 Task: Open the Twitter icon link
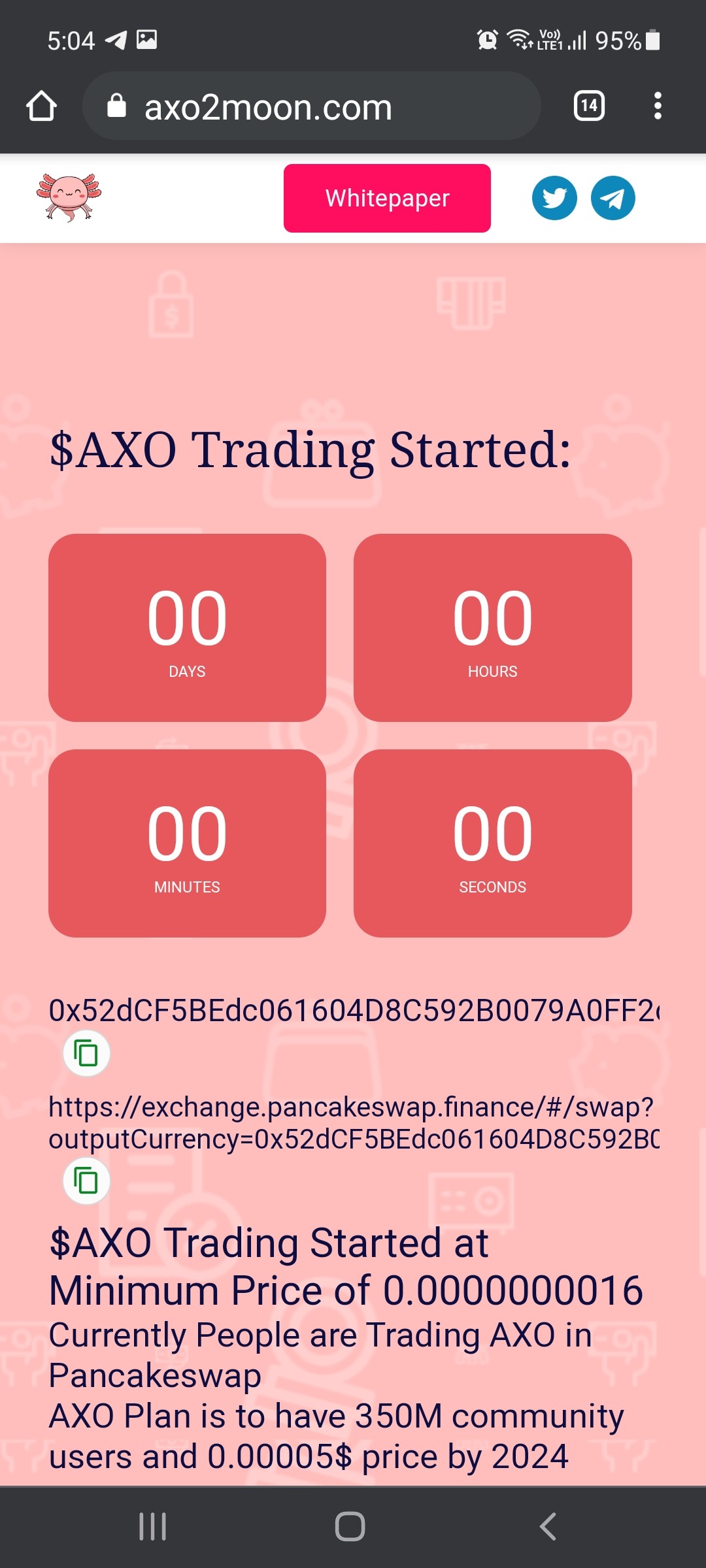554,198
